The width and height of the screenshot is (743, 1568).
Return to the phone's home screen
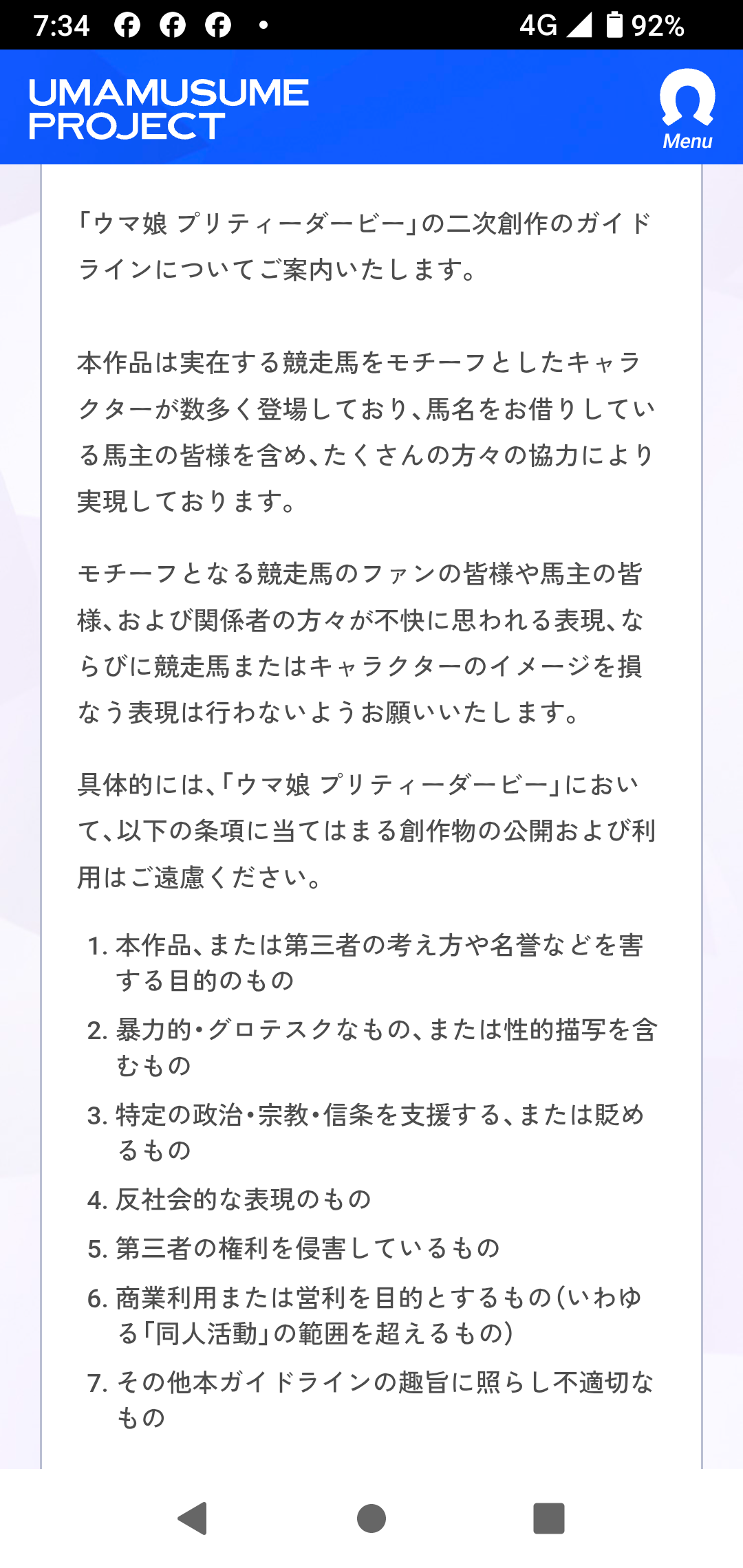(x=371, y=1518)
